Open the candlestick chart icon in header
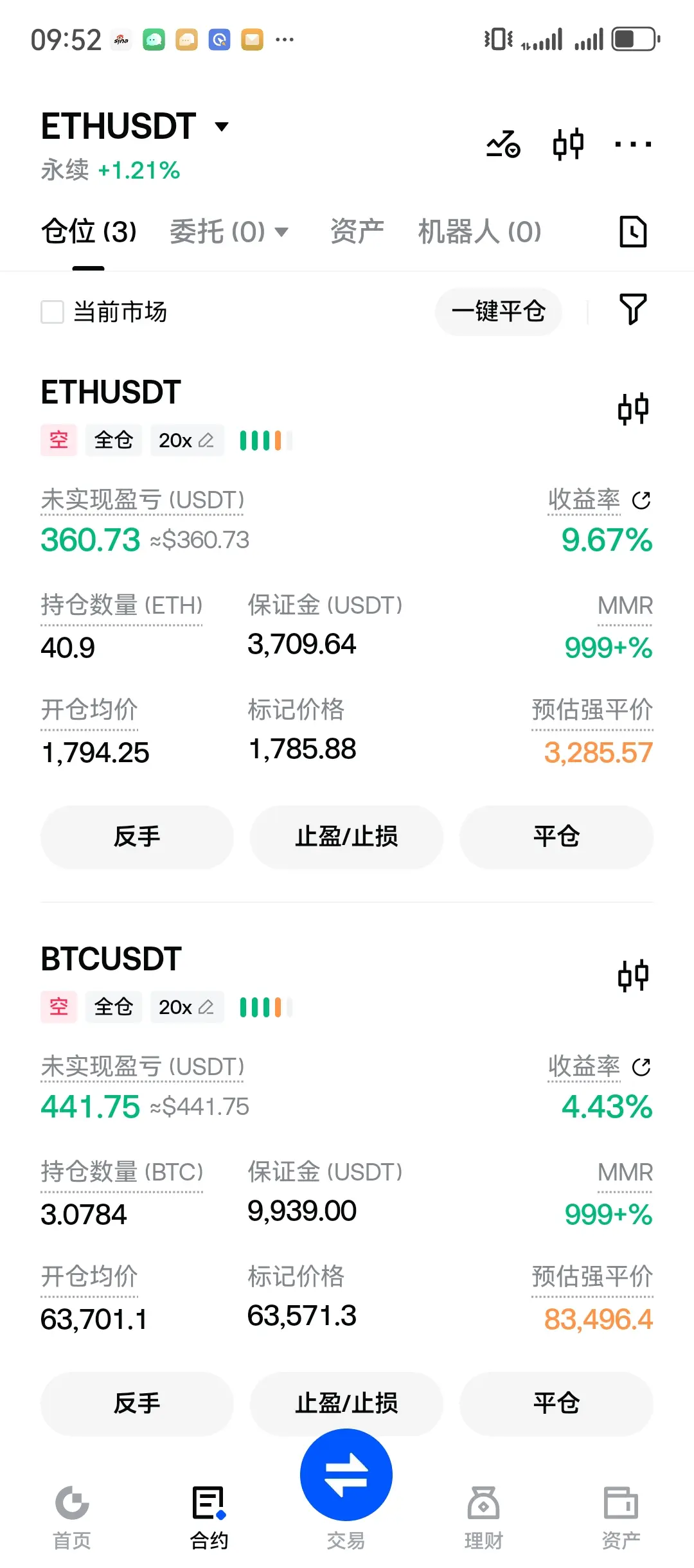The width and height of the screenshot is (694, 1568). 568,144
